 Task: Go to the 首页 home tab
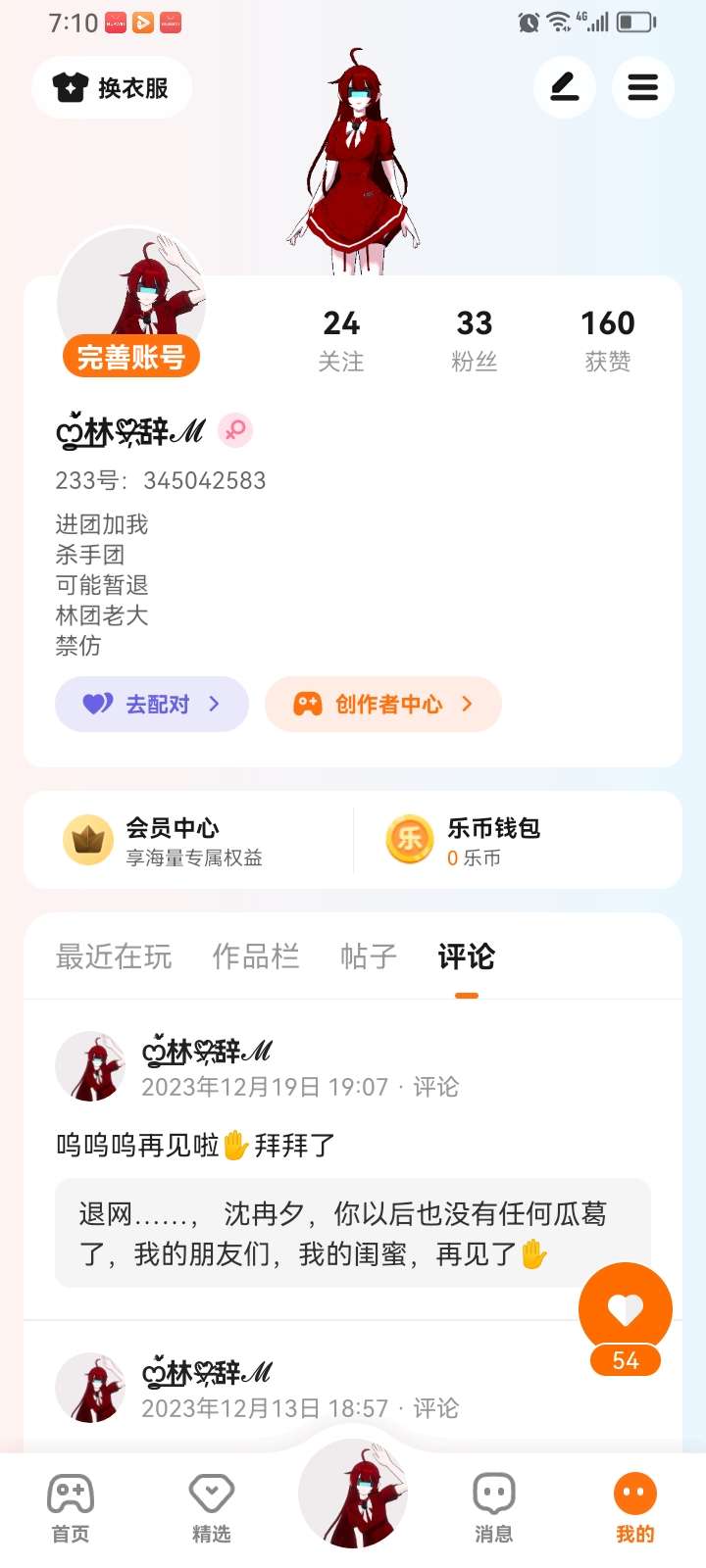[71, 1507]
